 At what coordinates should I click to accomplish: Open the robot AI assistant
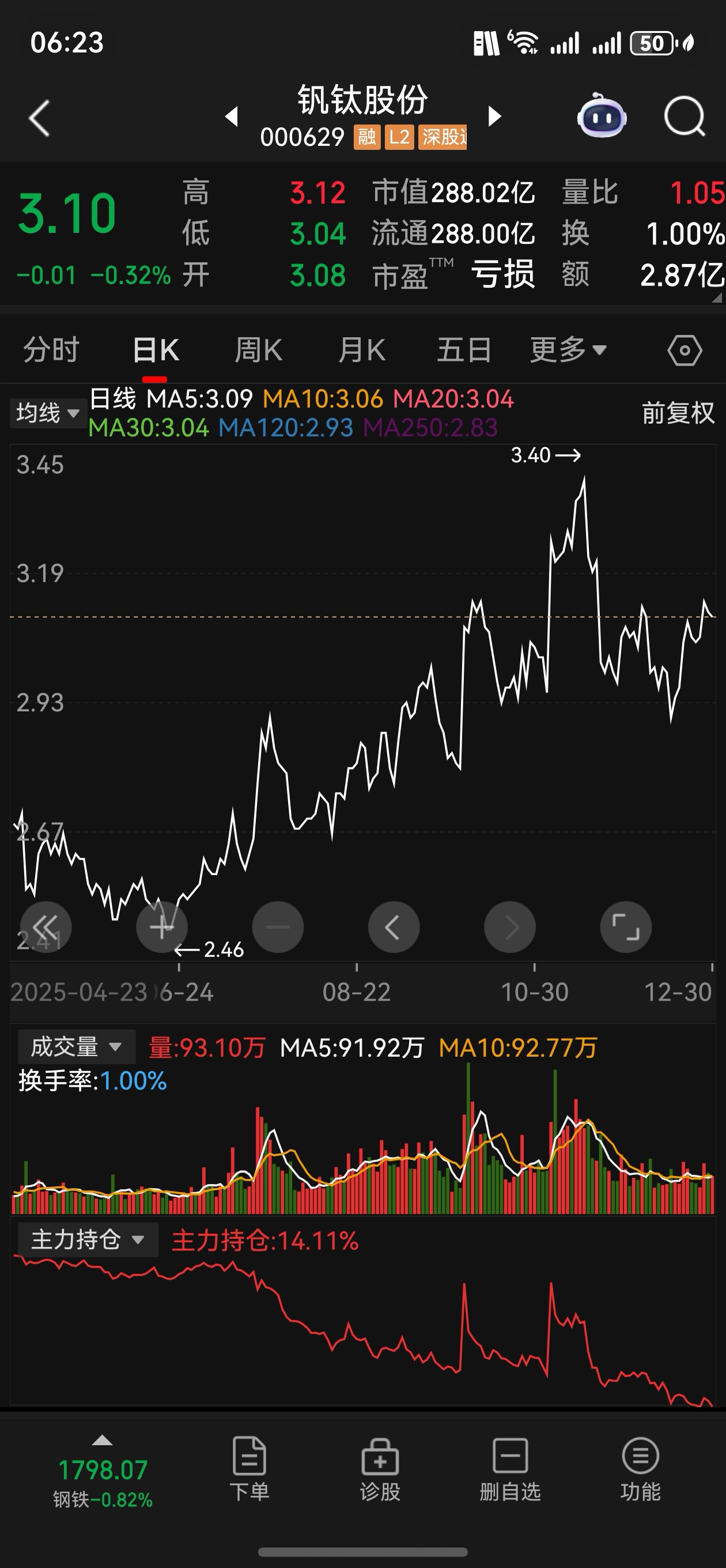click(x=601, y=116)
